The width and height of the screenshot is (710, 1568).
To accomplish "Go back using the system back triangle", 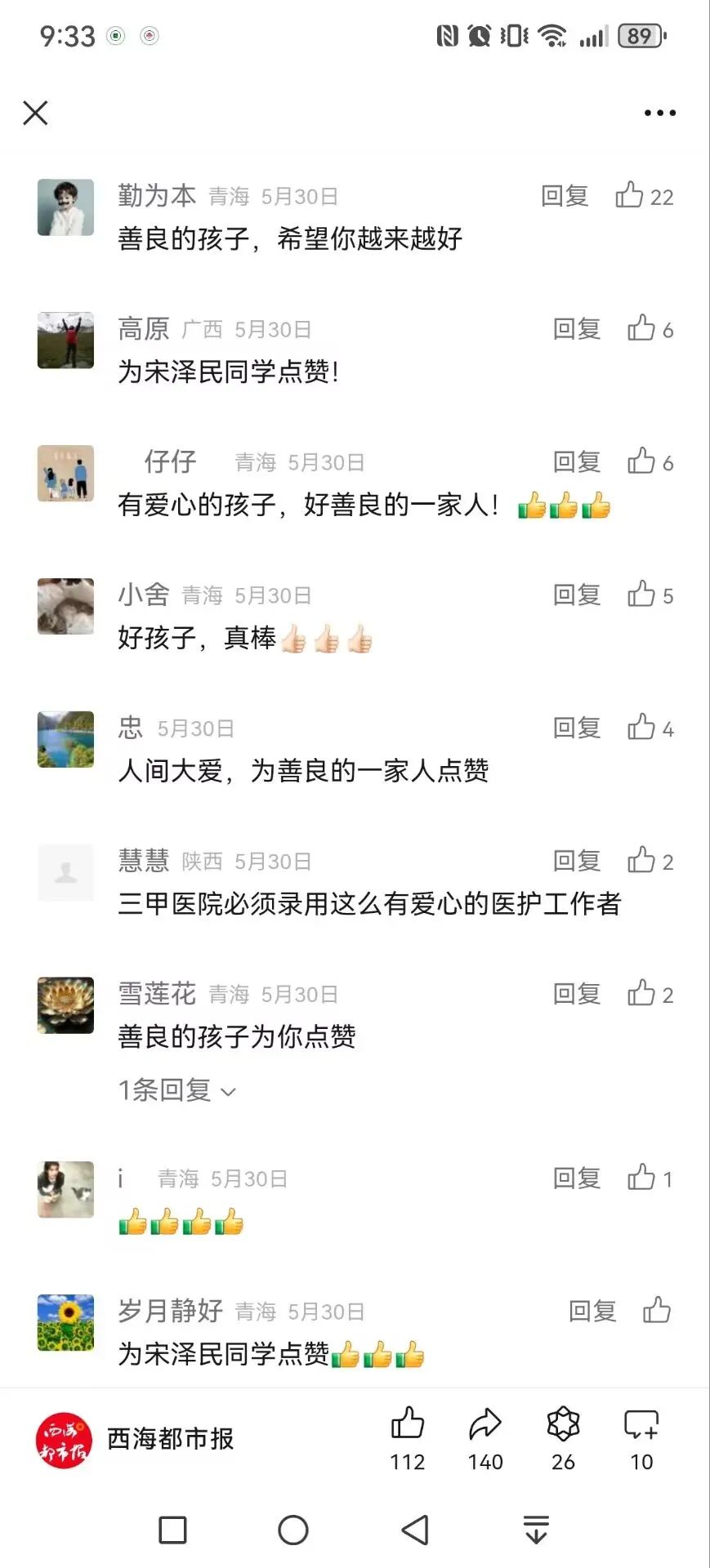I will 415,1530.
